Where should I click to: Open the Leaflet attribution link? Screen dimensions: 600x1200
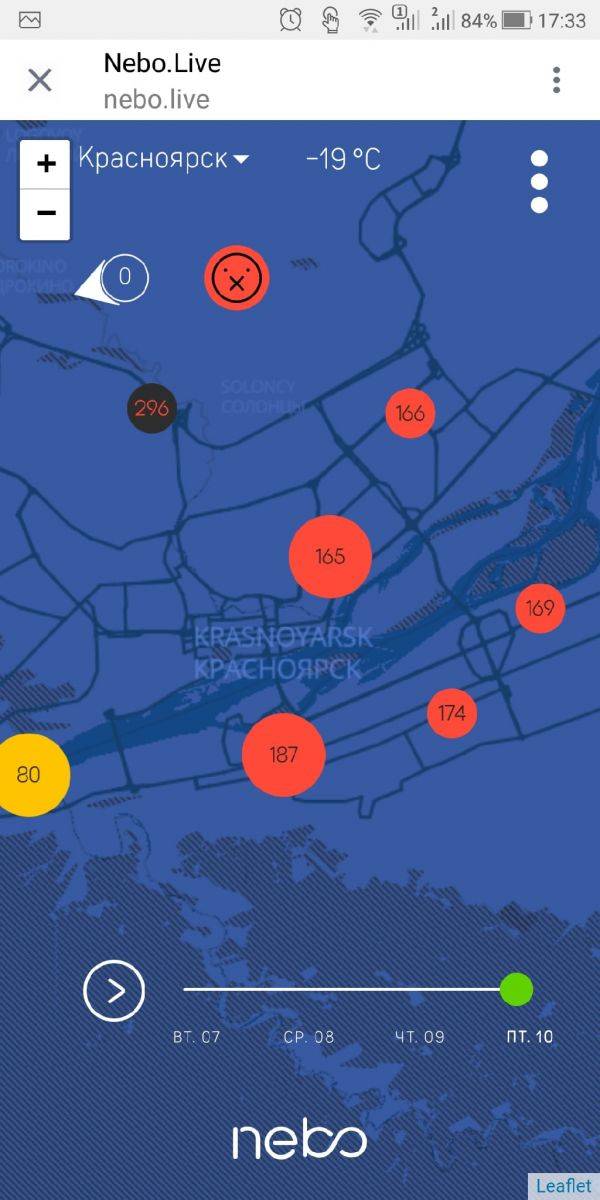pyautogui.click(x=563, y=1186)
